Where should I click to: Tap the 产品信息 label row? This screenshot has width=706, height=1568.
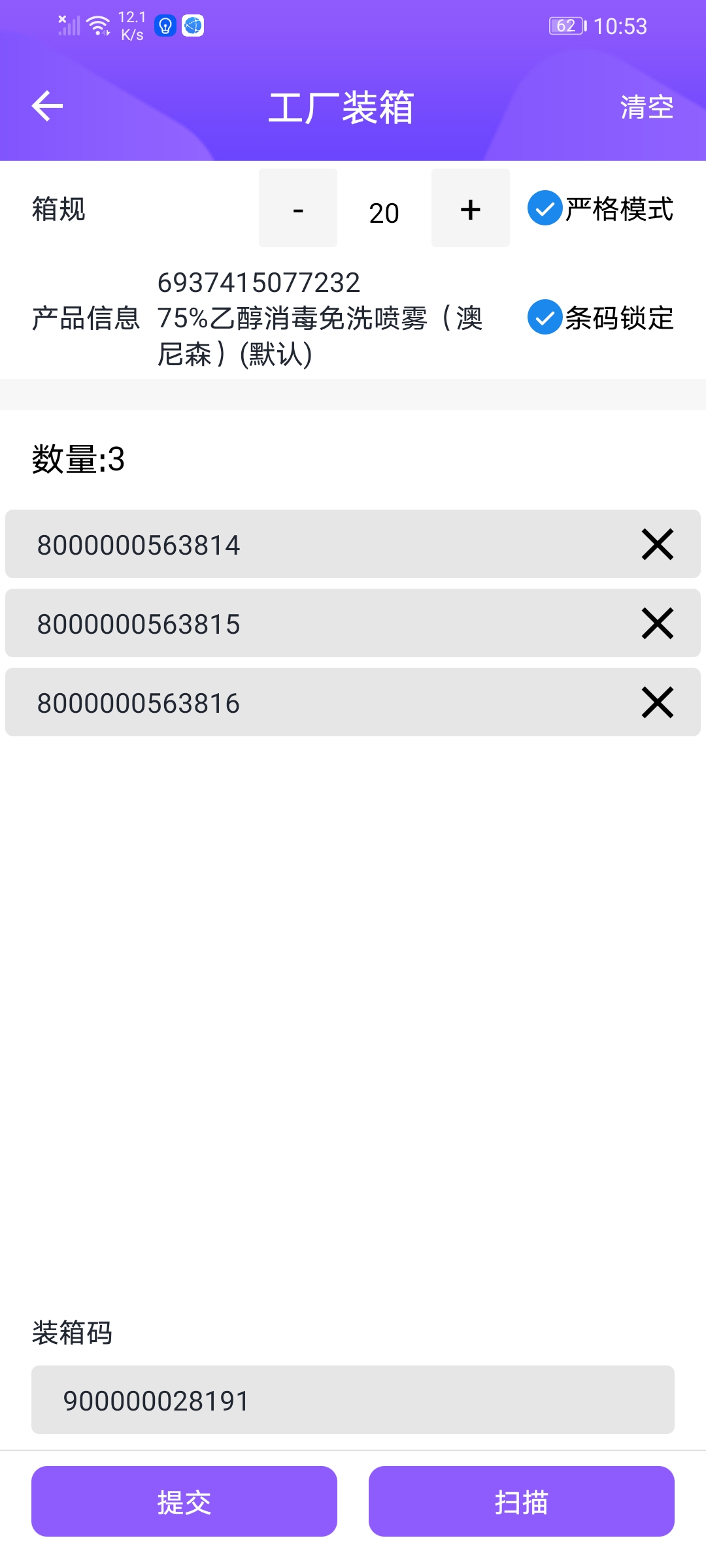click(x=86, y=318)
